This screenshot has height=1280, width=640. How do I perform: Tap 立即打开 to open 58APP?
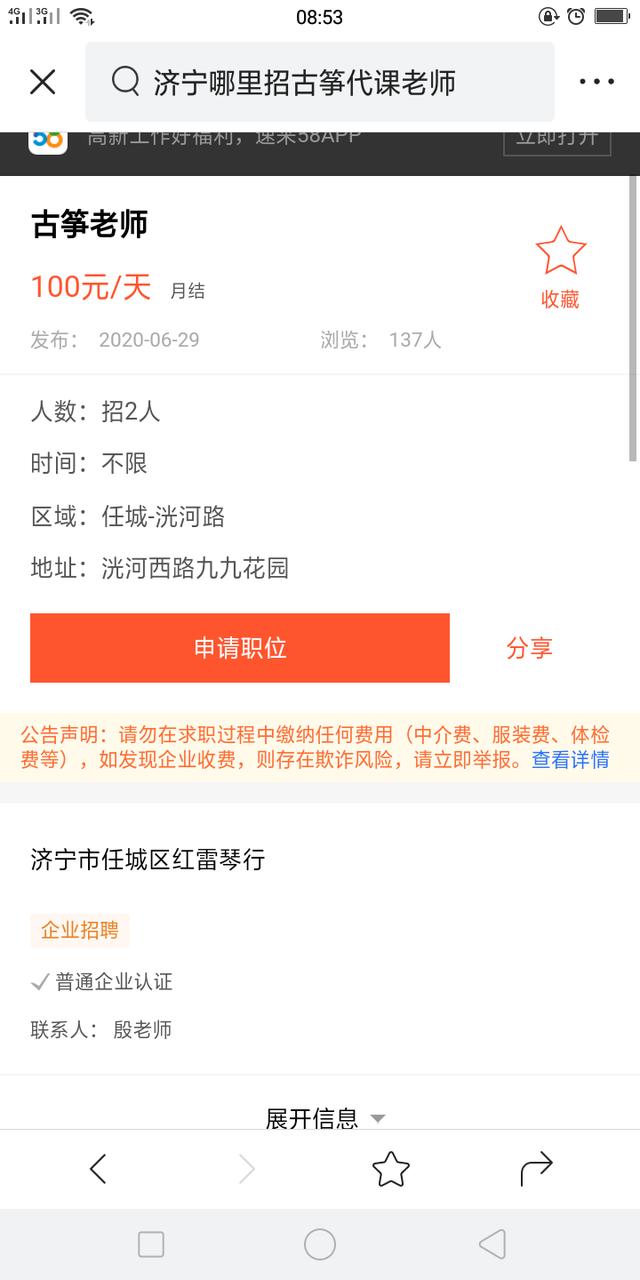pos(556,138)
